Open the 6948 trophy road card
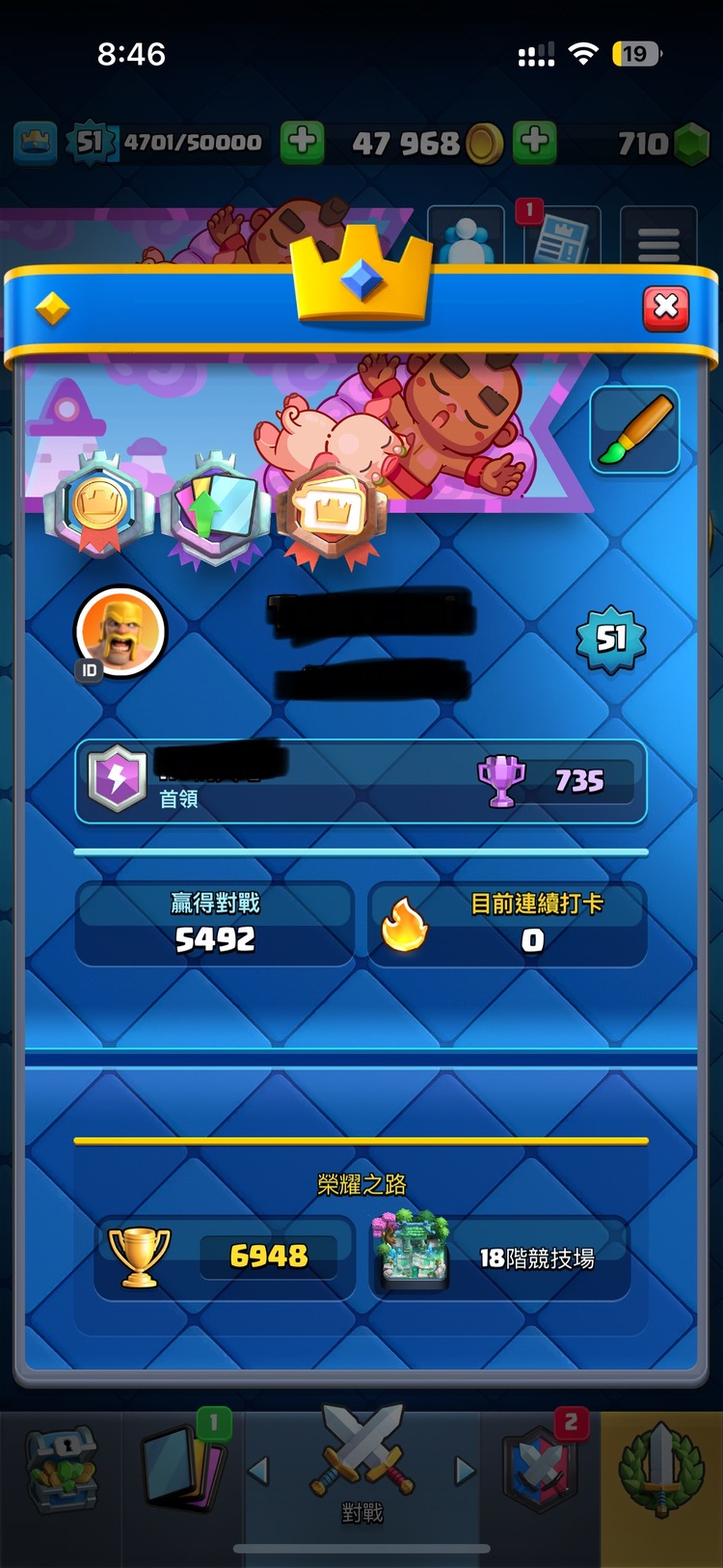 pyautogui.click(x=226, y=1256)
